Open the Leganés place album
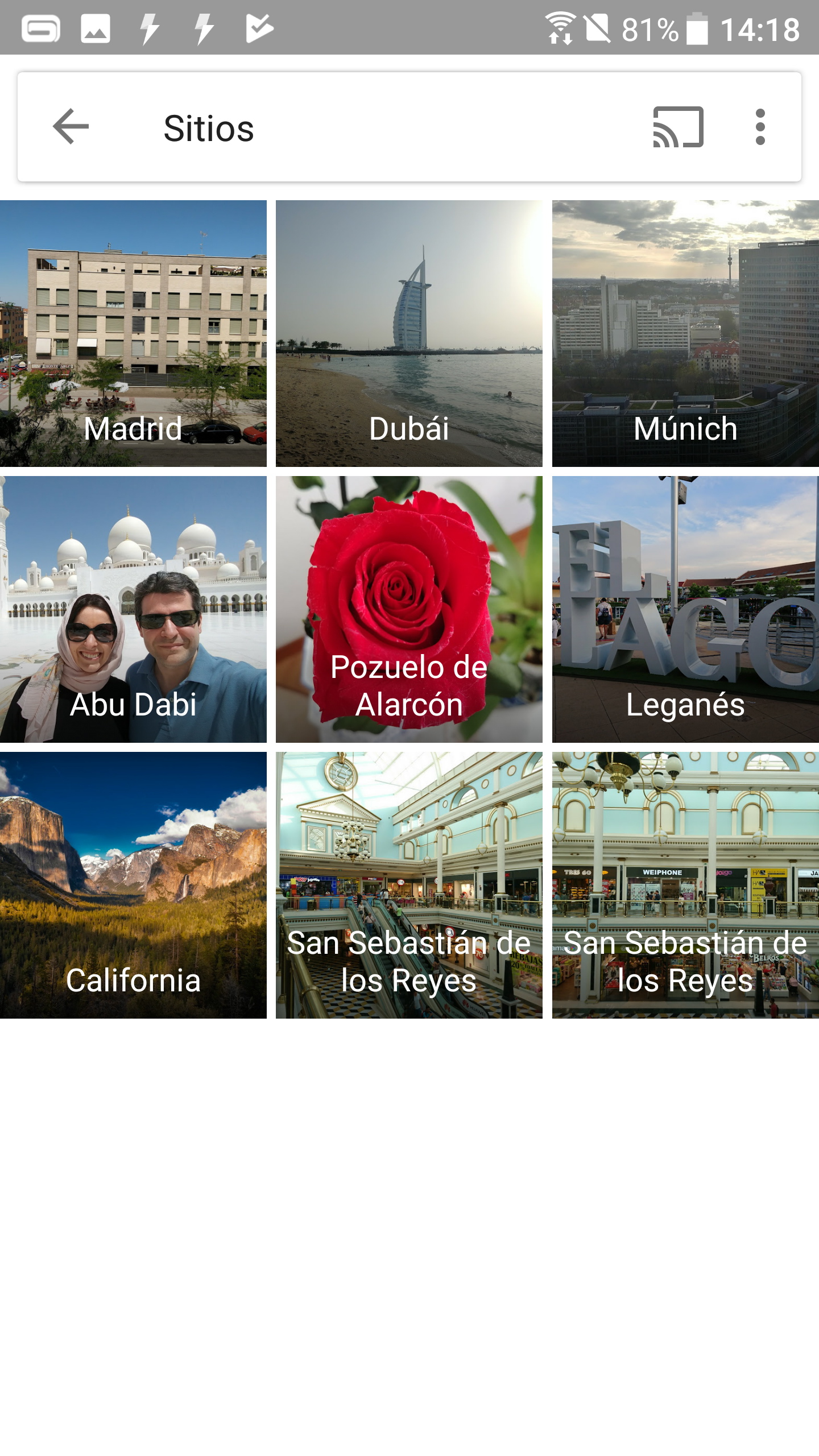This screenshot has width=819, height=1456. [685, 609]
